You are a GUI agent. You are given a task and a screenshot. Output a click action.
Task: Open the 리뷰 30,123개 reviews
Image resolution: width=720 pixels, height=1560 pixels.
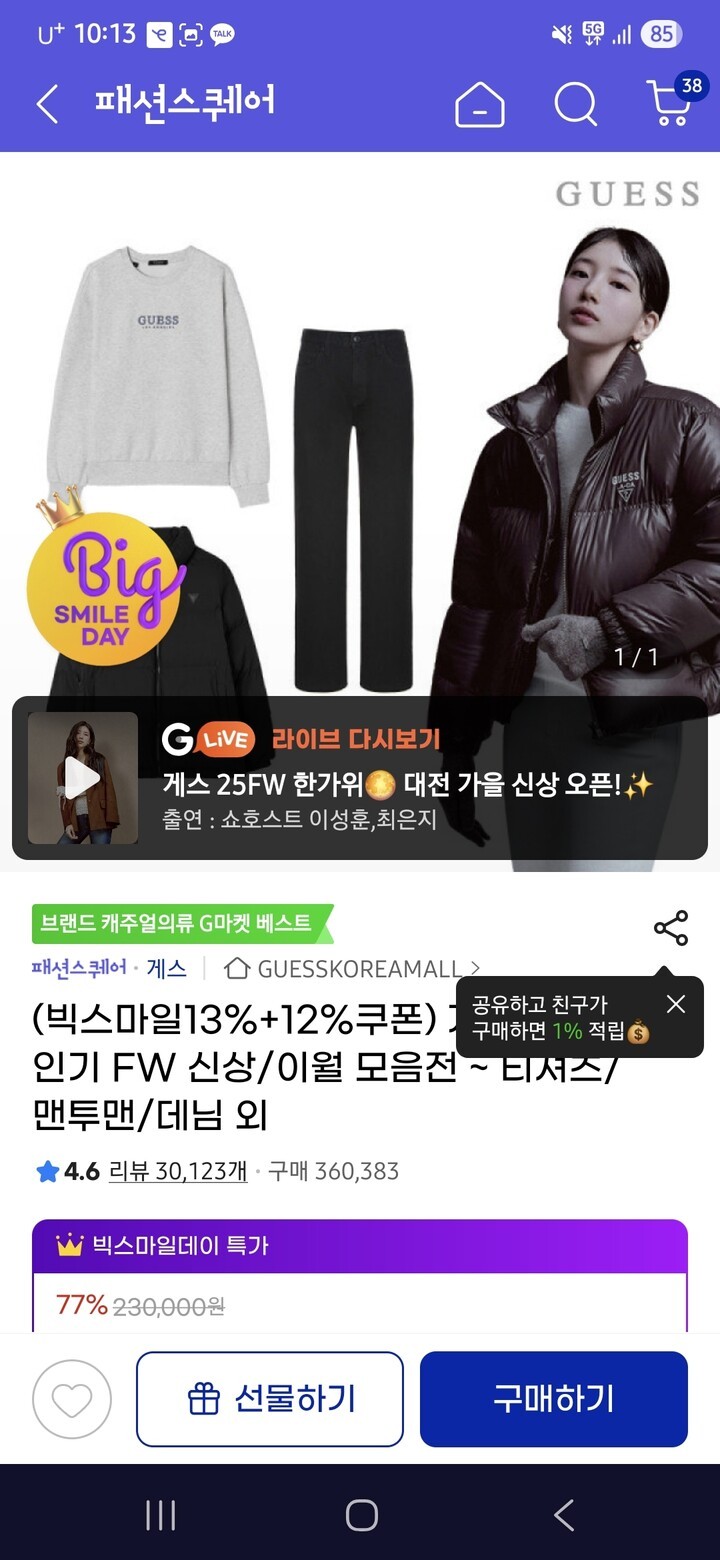pos(178,1171)
